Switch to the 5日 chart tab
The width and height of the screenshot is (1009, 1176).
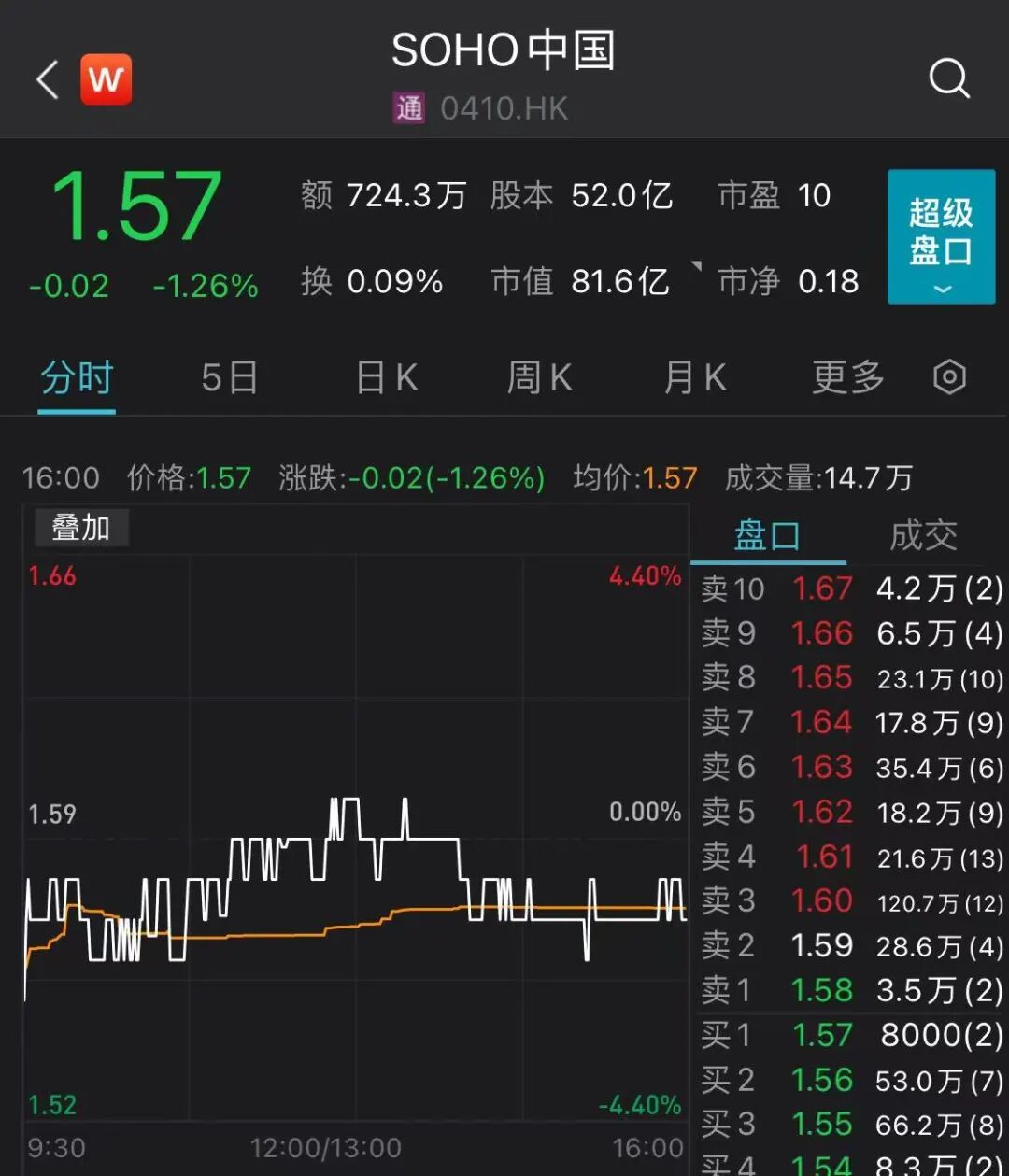230,378
